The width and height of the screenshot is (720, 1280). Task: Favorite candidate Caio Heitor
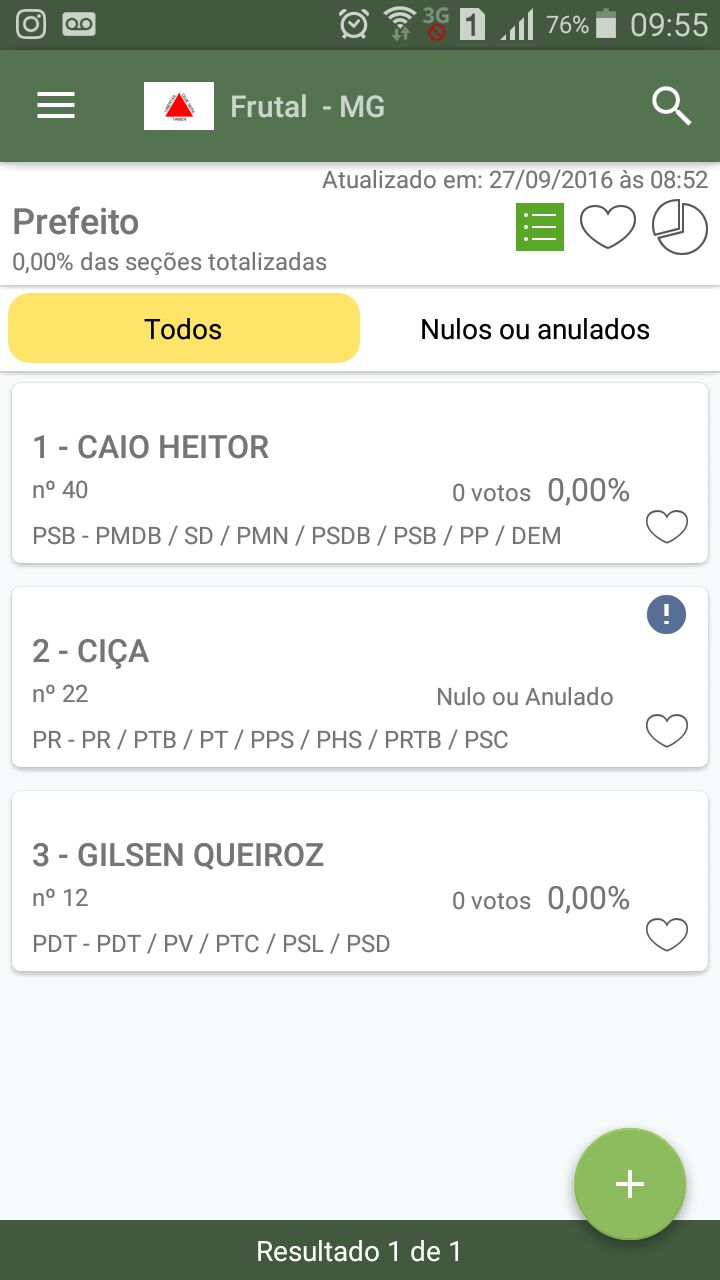[667, 527]
